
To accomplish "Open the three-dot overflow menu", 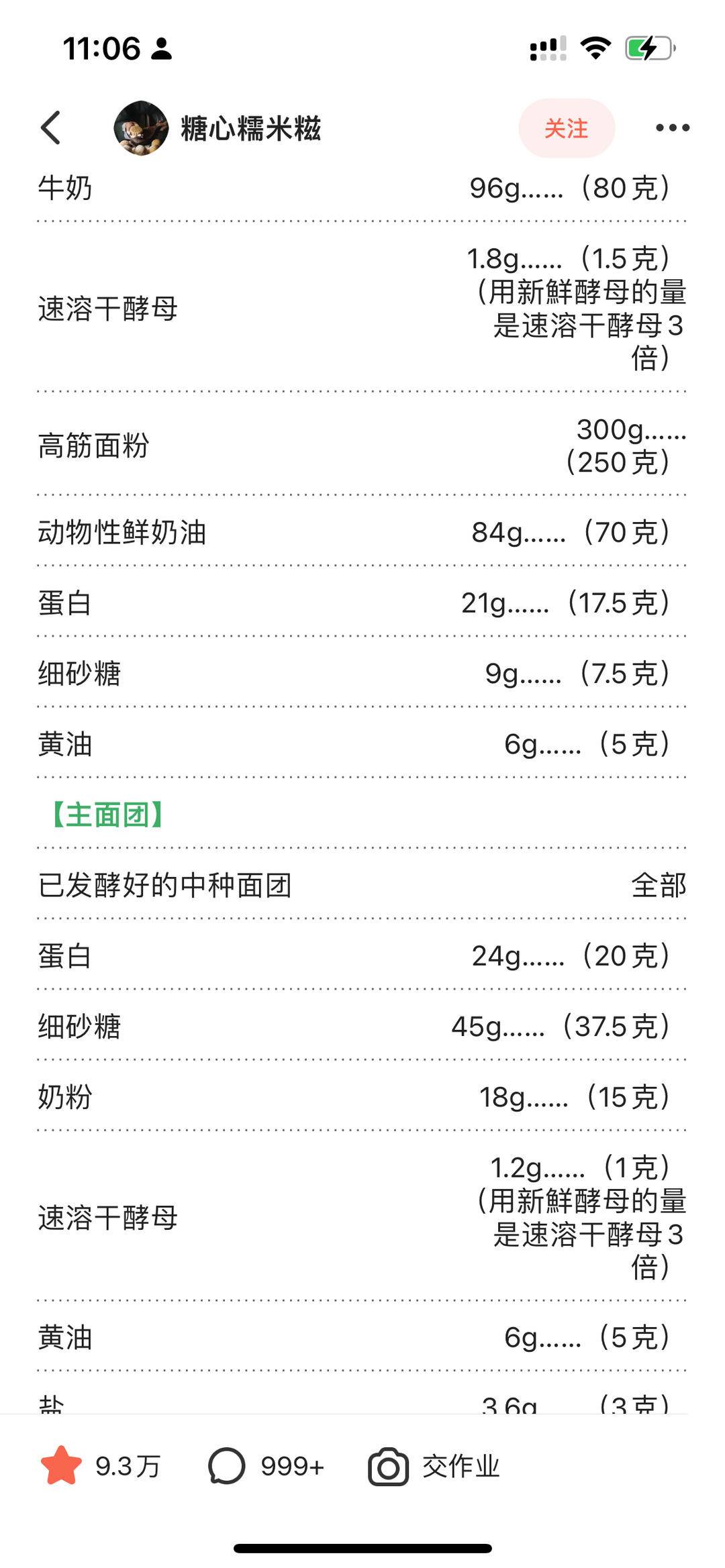I will (x=672, y=127).
